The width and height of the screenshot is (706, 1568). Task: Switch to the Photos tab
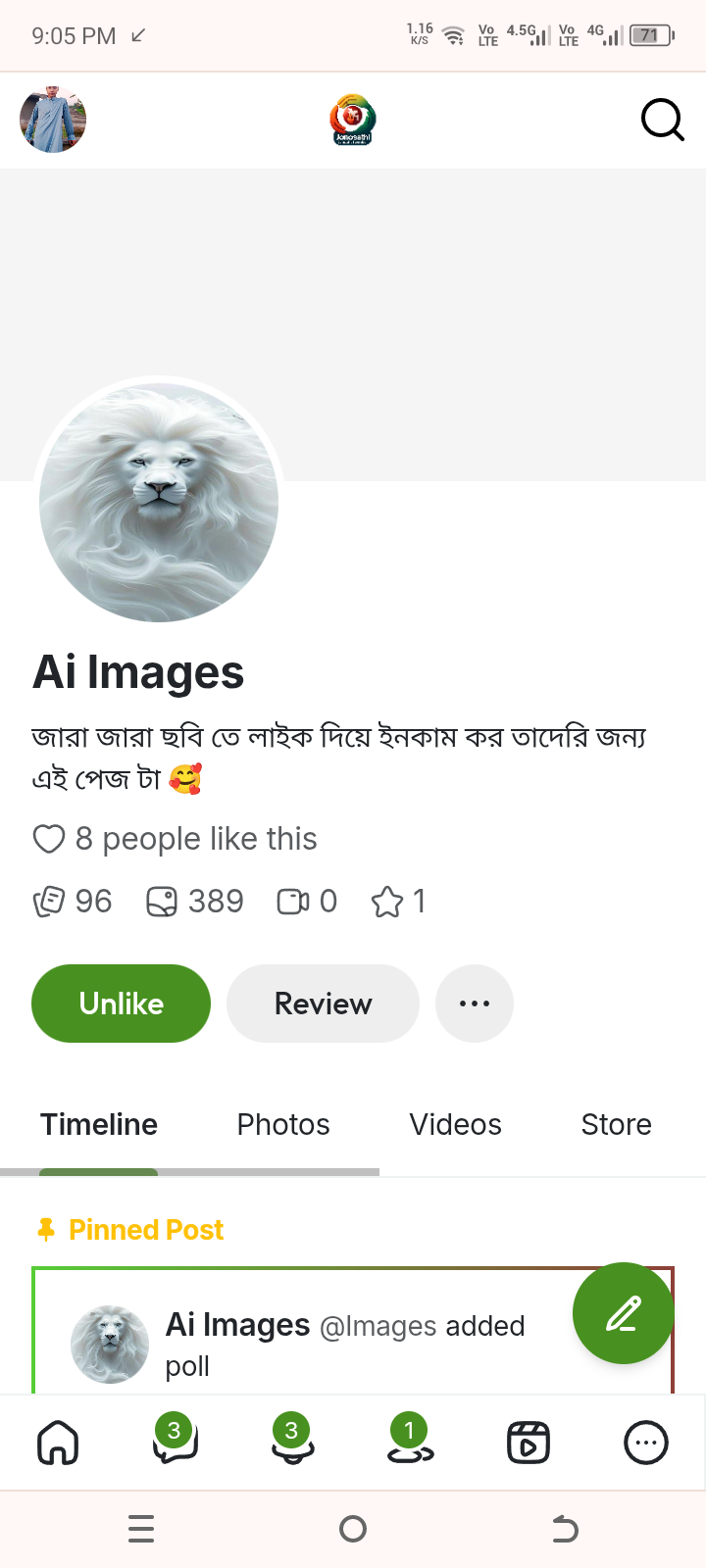pos(283,1124)
